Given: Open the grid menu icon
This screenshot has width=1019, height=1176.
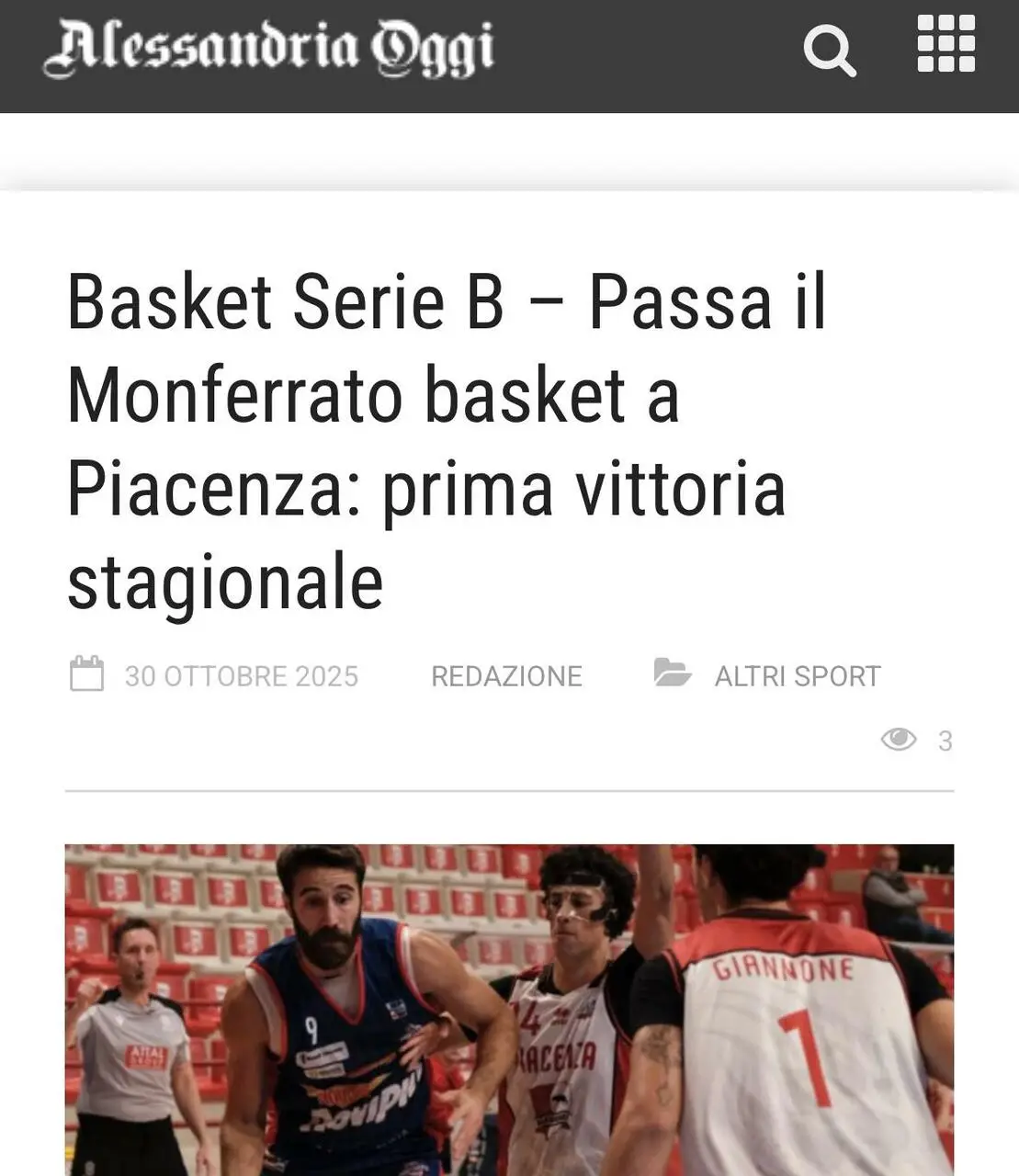Looking at the screenshot, I should pos(945,44).
